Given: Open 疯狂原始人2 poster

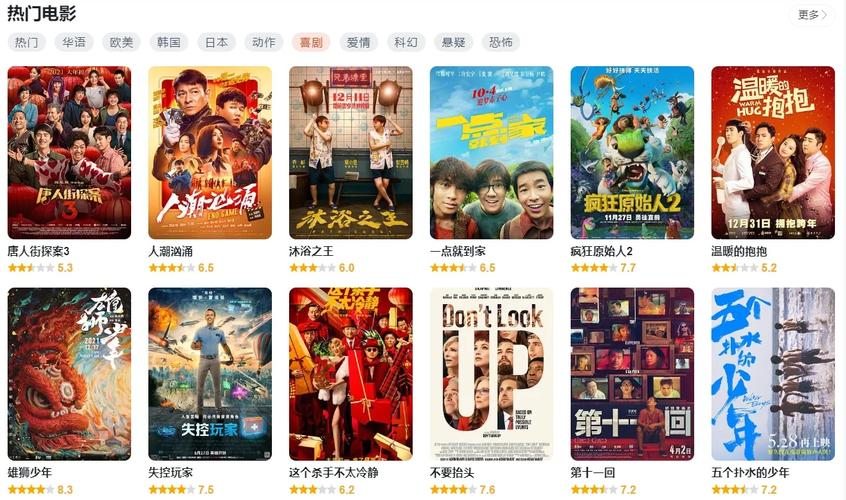Looking at the screenshot, I should (632, 152).
